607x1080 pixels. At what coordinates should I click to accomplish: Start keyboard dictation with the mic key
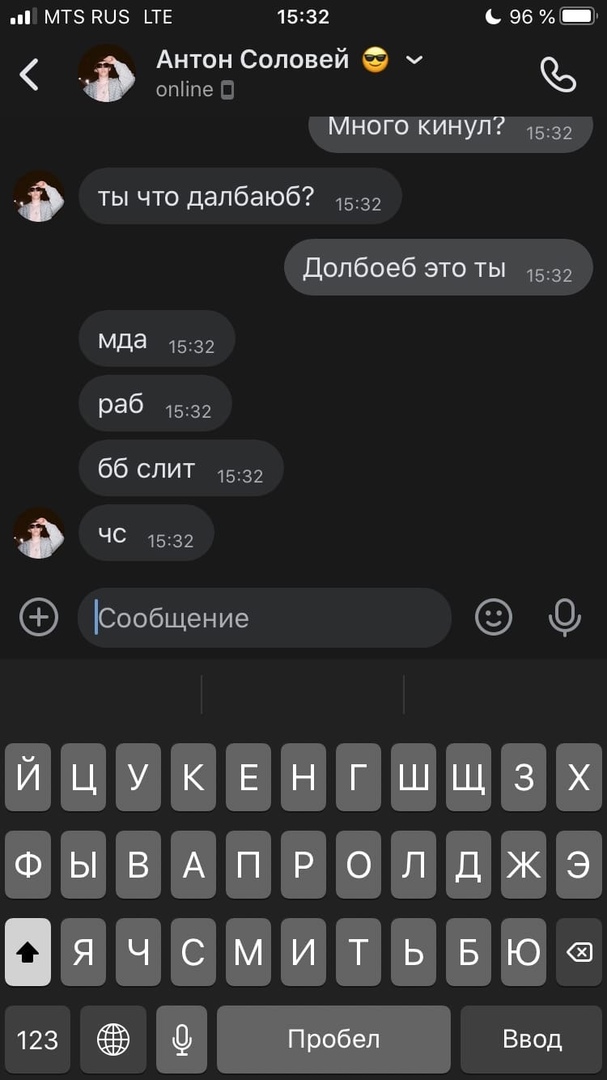click(x=182, y=1040)
